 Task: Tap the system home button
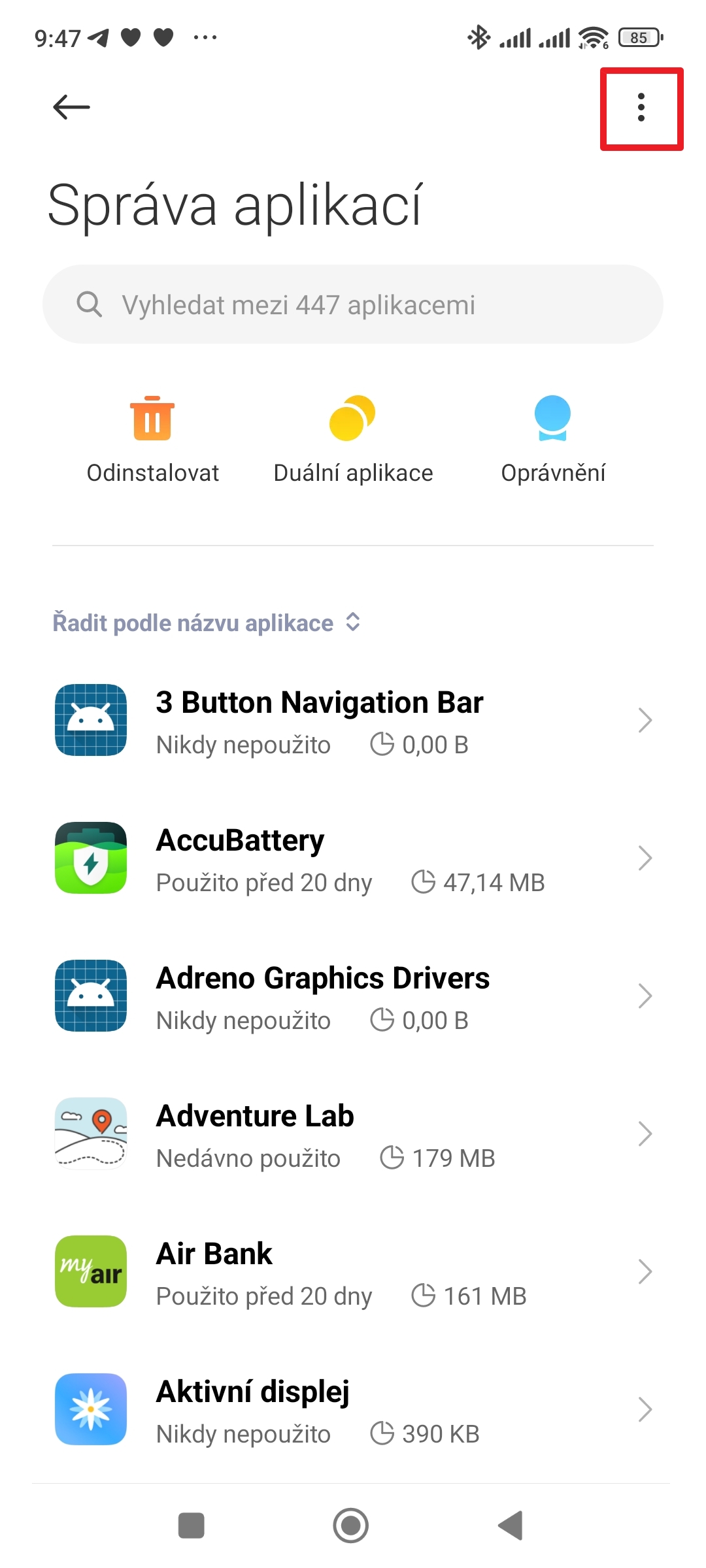click(x=351, y=1526)
